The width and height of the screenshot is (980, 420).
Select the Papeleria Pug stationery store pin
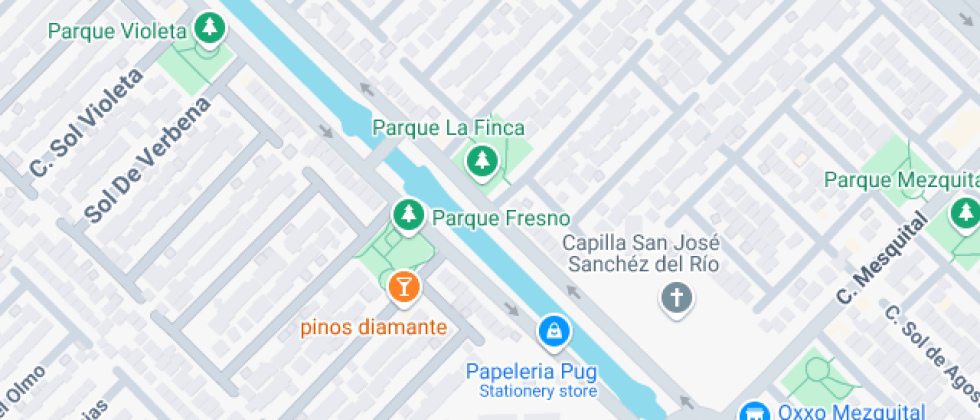552,329
